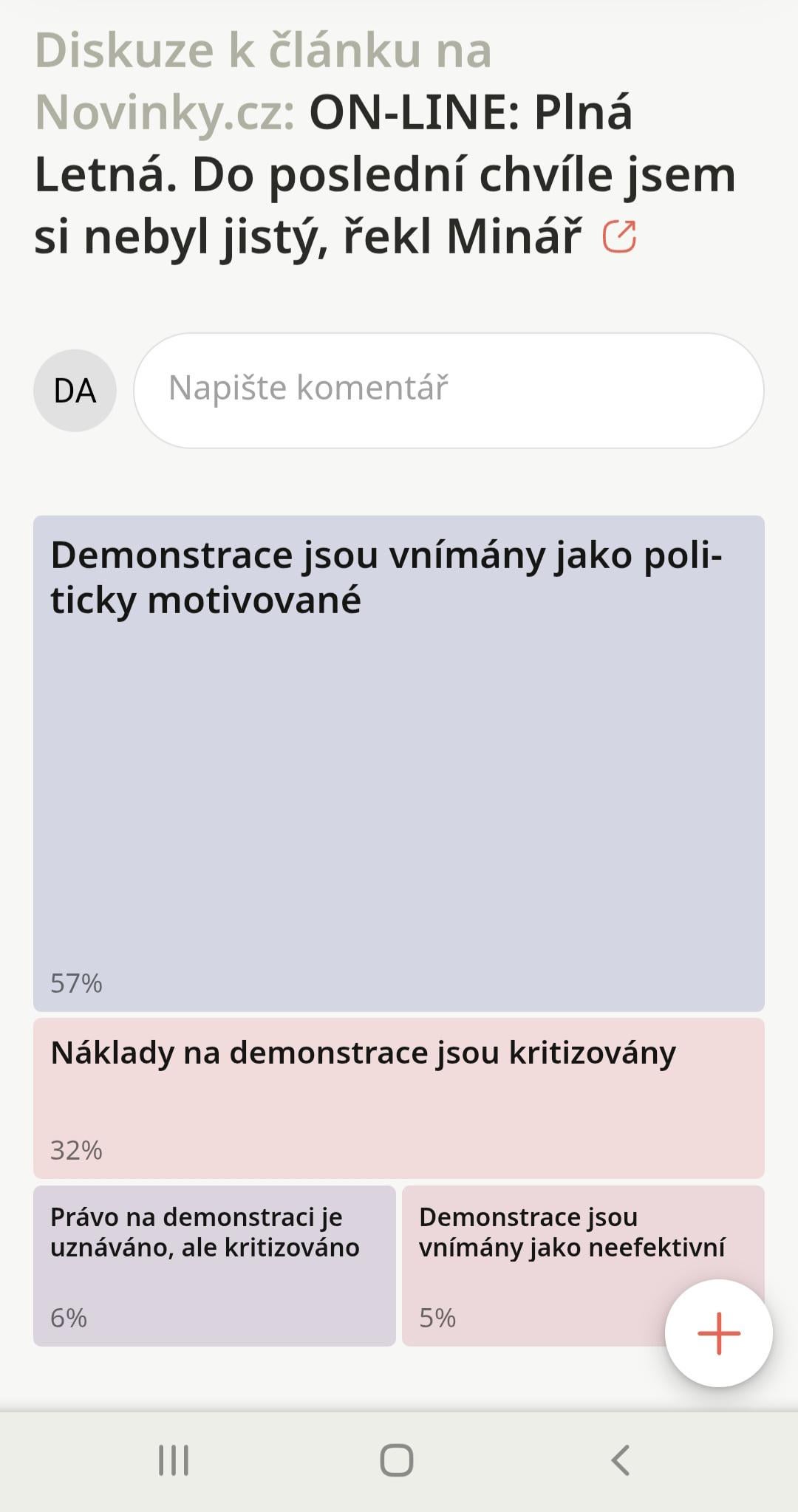Viewport: 798px width, 1512px height.
Task: Tap the Napište komentář comment field
Action: click(x=448, y=390)
